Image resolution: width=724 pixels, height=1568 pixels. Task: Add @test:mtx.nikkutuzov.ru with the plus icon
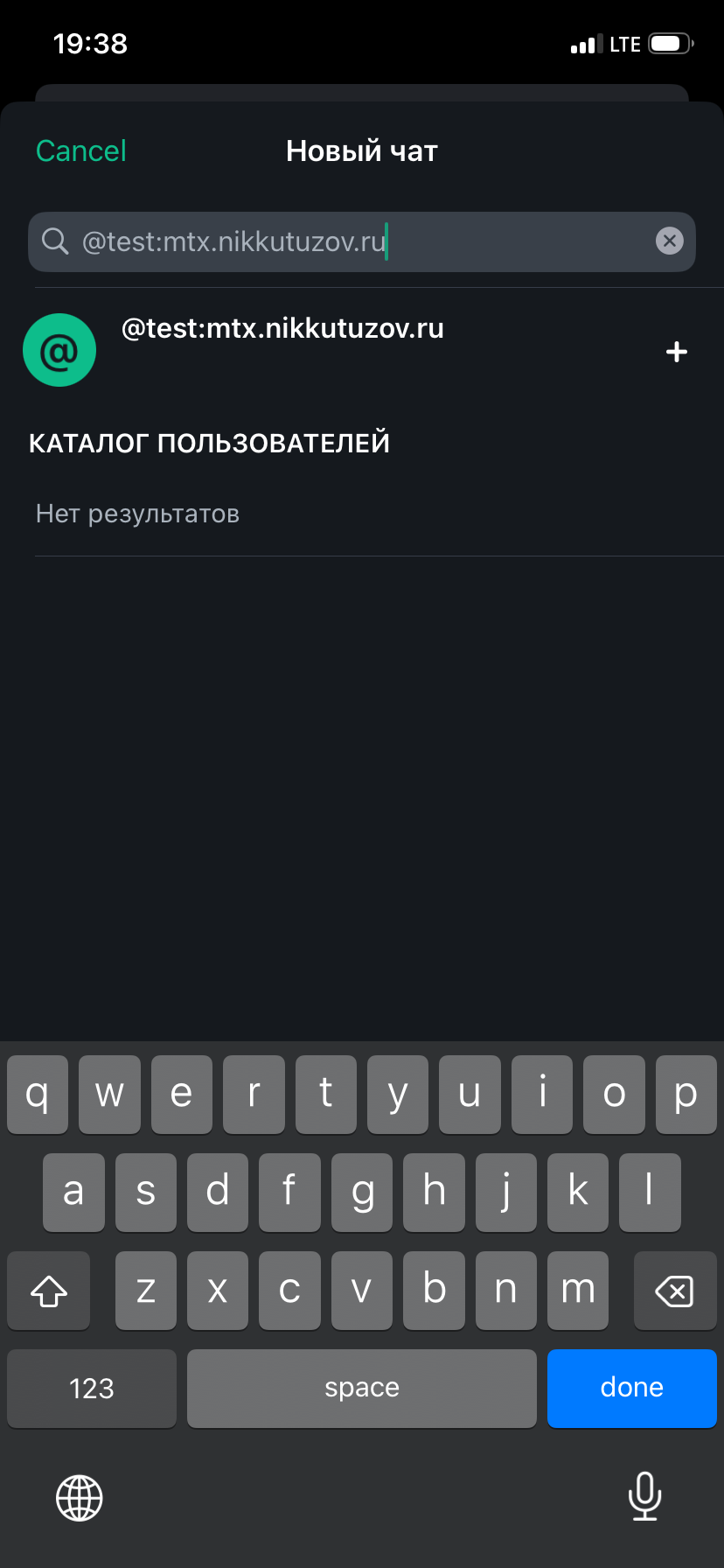pyautogui.click(x=676, y=352)
